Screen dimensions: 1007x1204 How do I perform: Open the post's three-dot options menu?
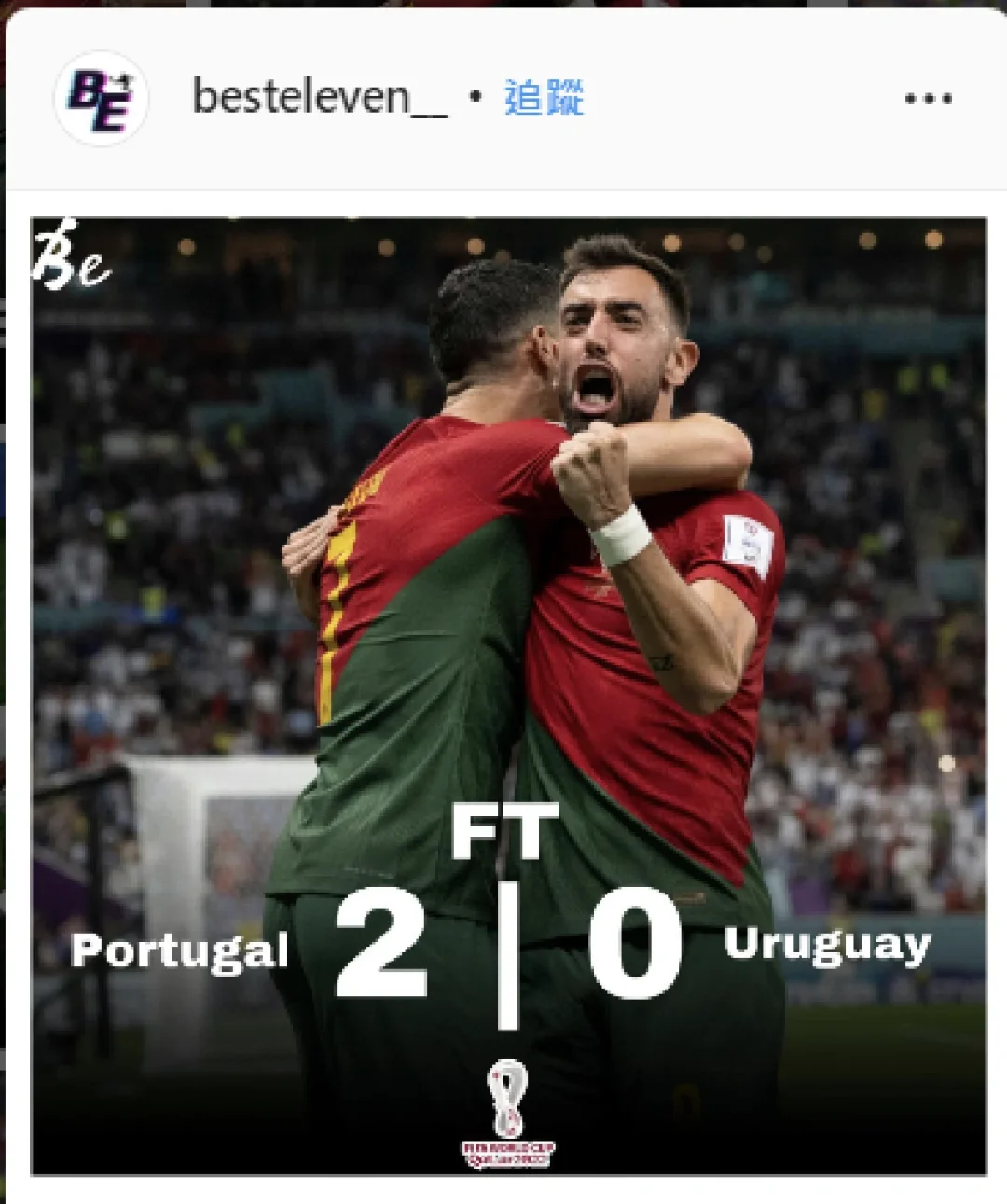point(928,98)
